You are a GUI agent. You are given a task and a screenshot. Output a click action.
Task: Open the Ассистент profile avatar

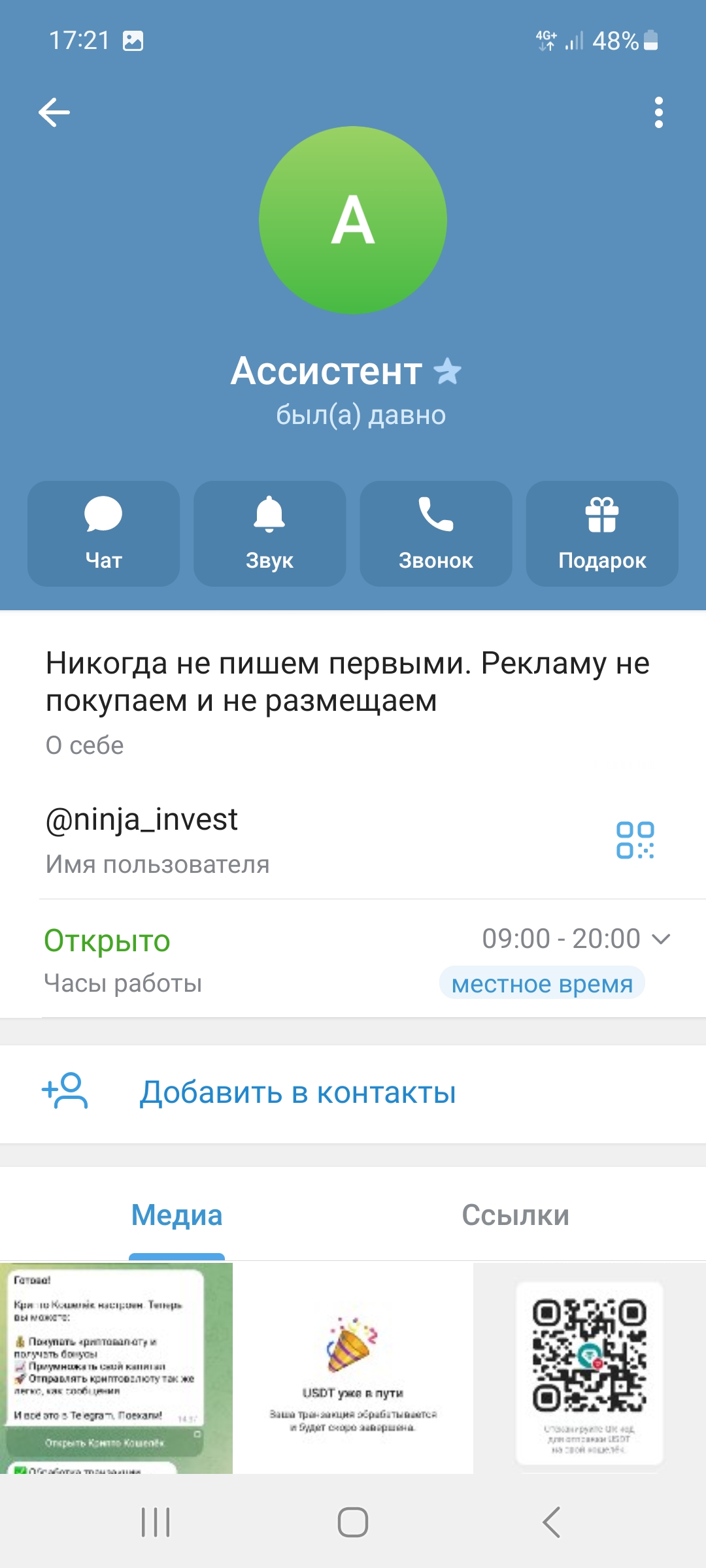point(353,220)
